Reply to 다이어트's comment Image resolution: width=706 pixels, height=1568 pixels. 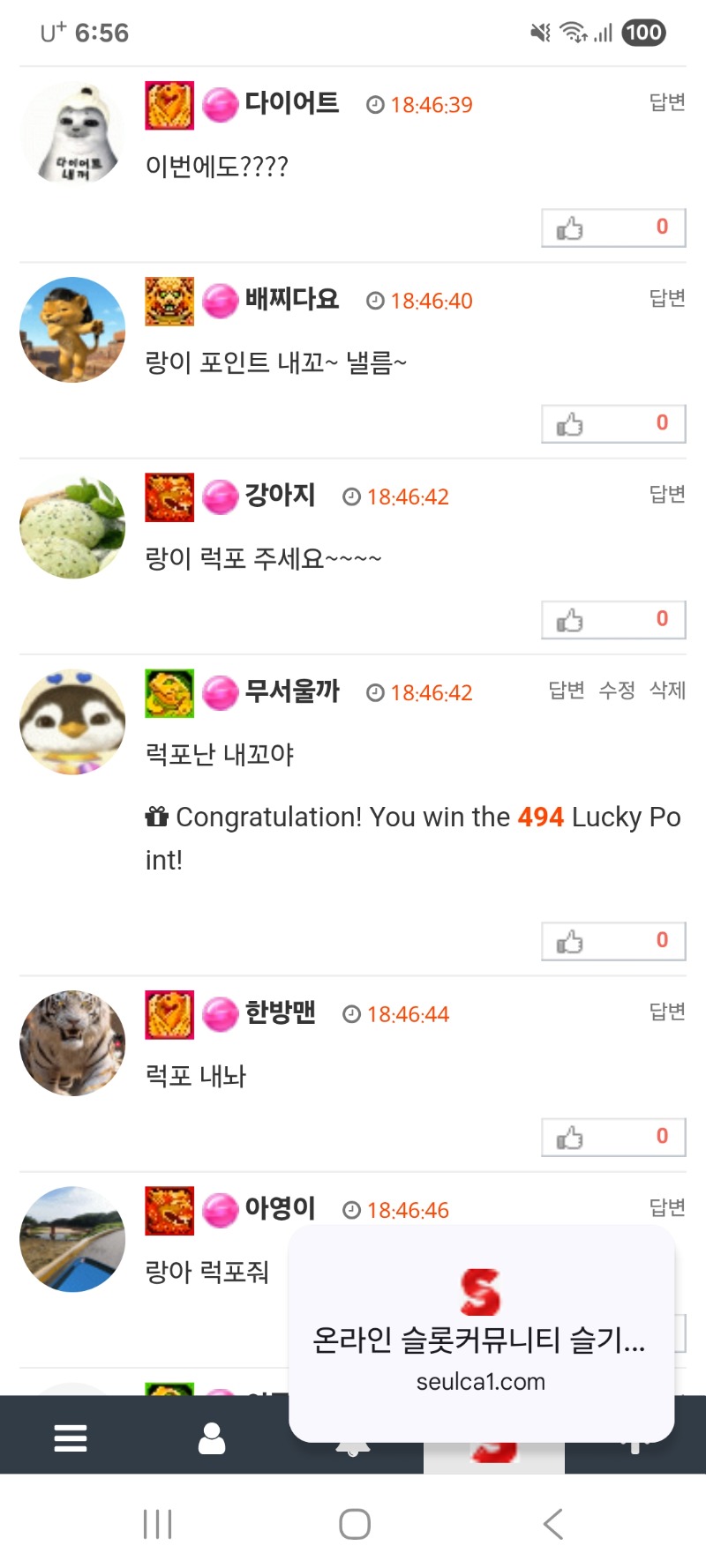(666, 102)
